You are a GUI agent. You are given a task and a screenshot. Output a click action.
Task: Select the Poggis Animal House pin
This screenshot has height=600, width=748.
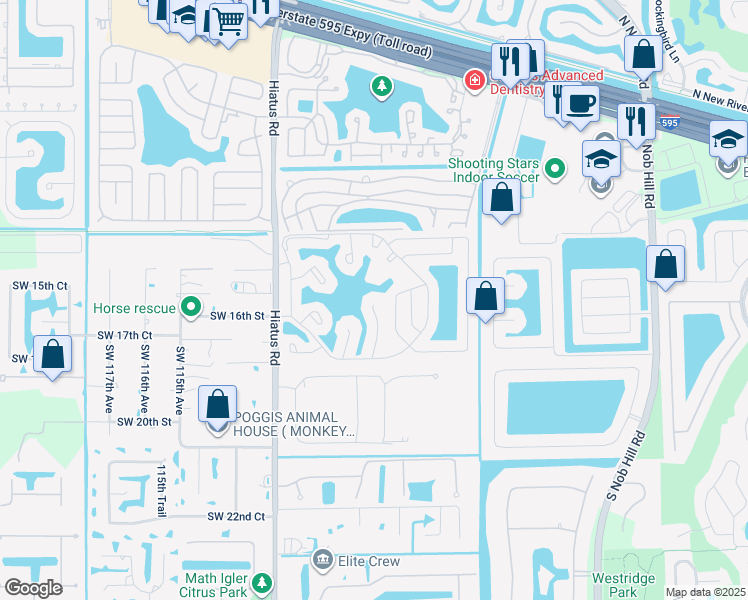[x=218, y=406]
